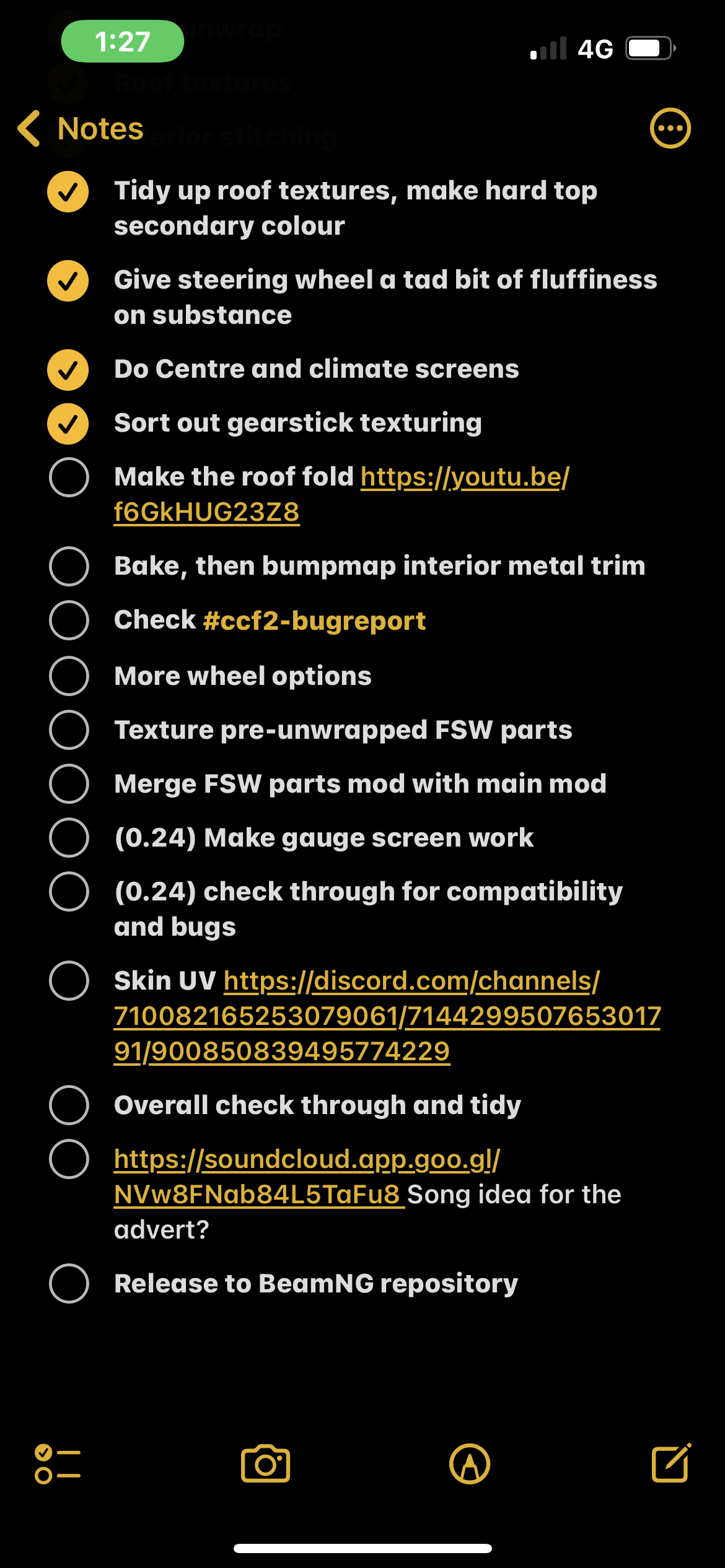The width and height of the screenshot is (725, 1568).
Task: Open the more options ellipsis menu
Action: [x=670, y=128]
